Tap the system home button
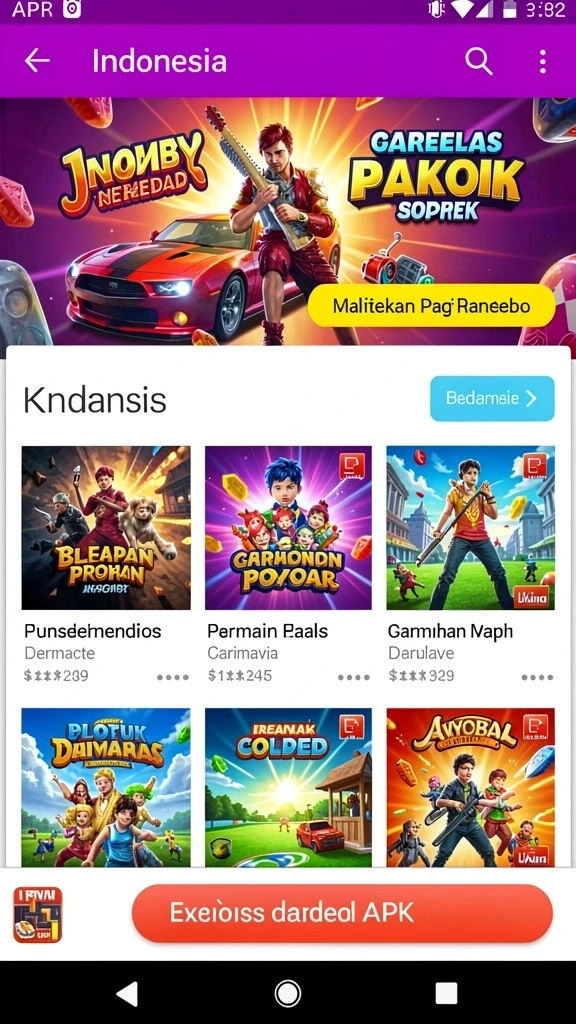This screenshot has width=576, height=1024. click(x=288, y=993)
